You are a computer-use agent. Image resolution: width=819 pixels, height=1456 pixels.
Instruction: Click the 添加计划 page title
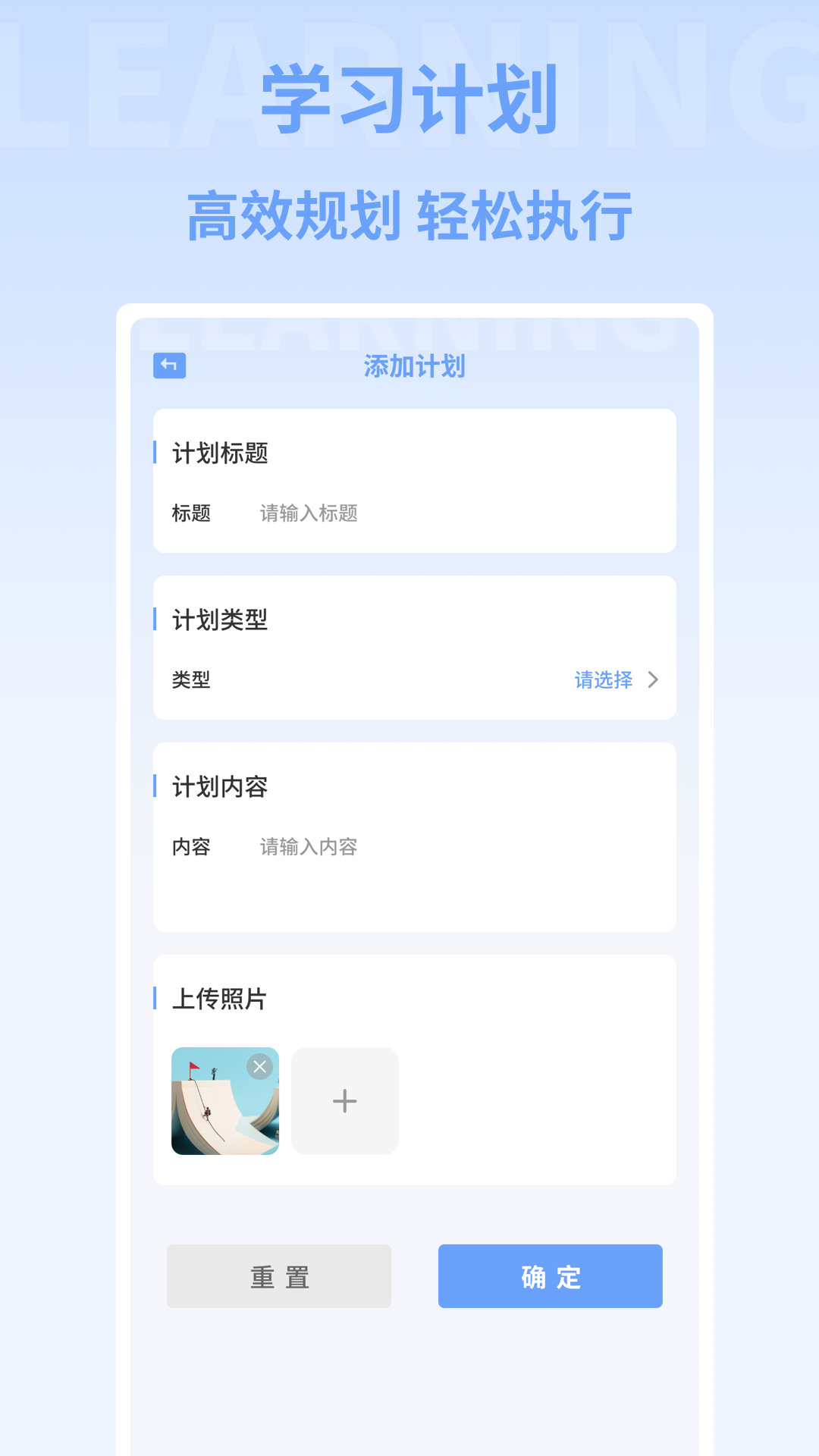point(415,366)
